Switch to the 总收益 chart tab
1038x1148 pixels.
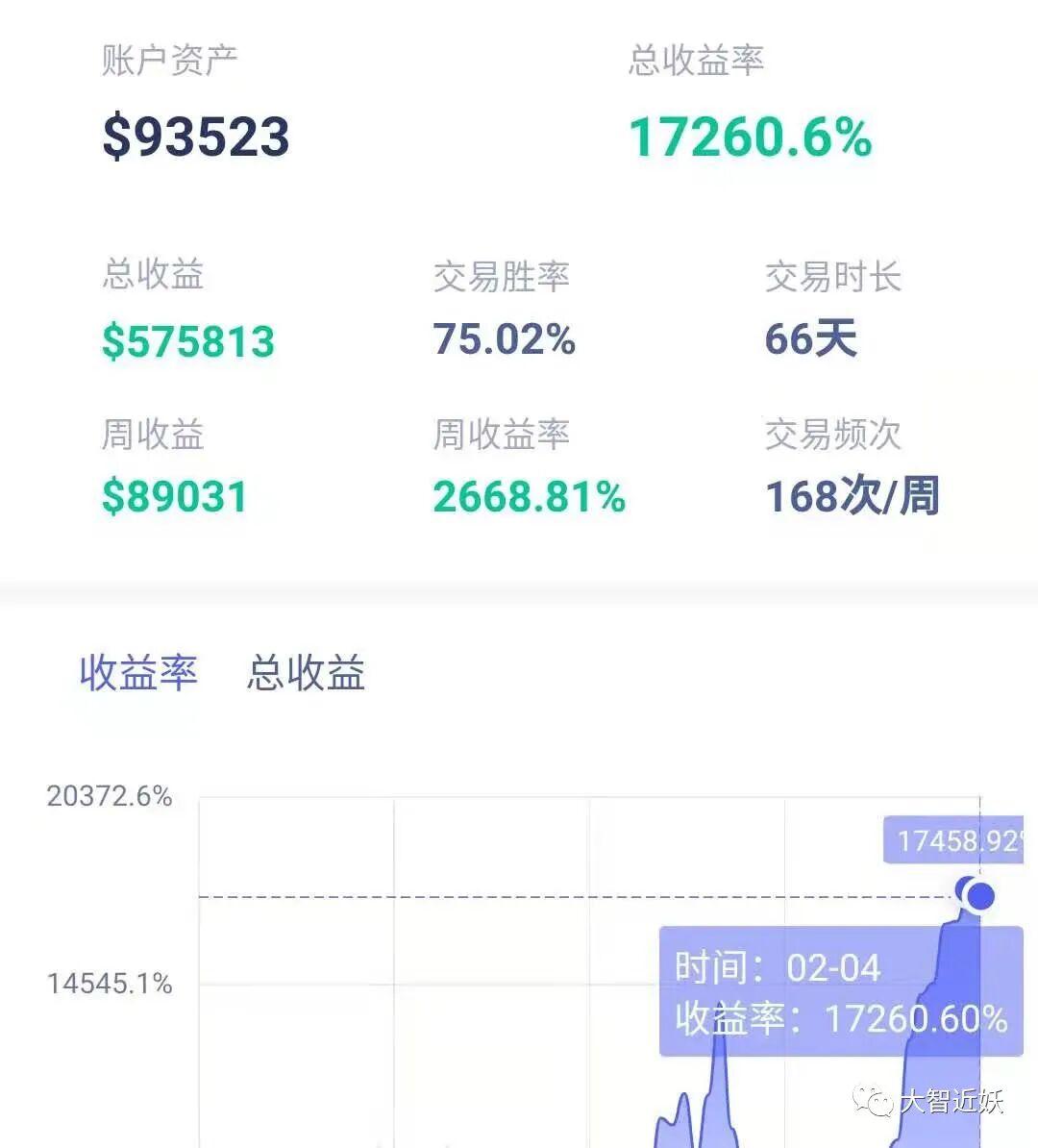click(306, 672)
